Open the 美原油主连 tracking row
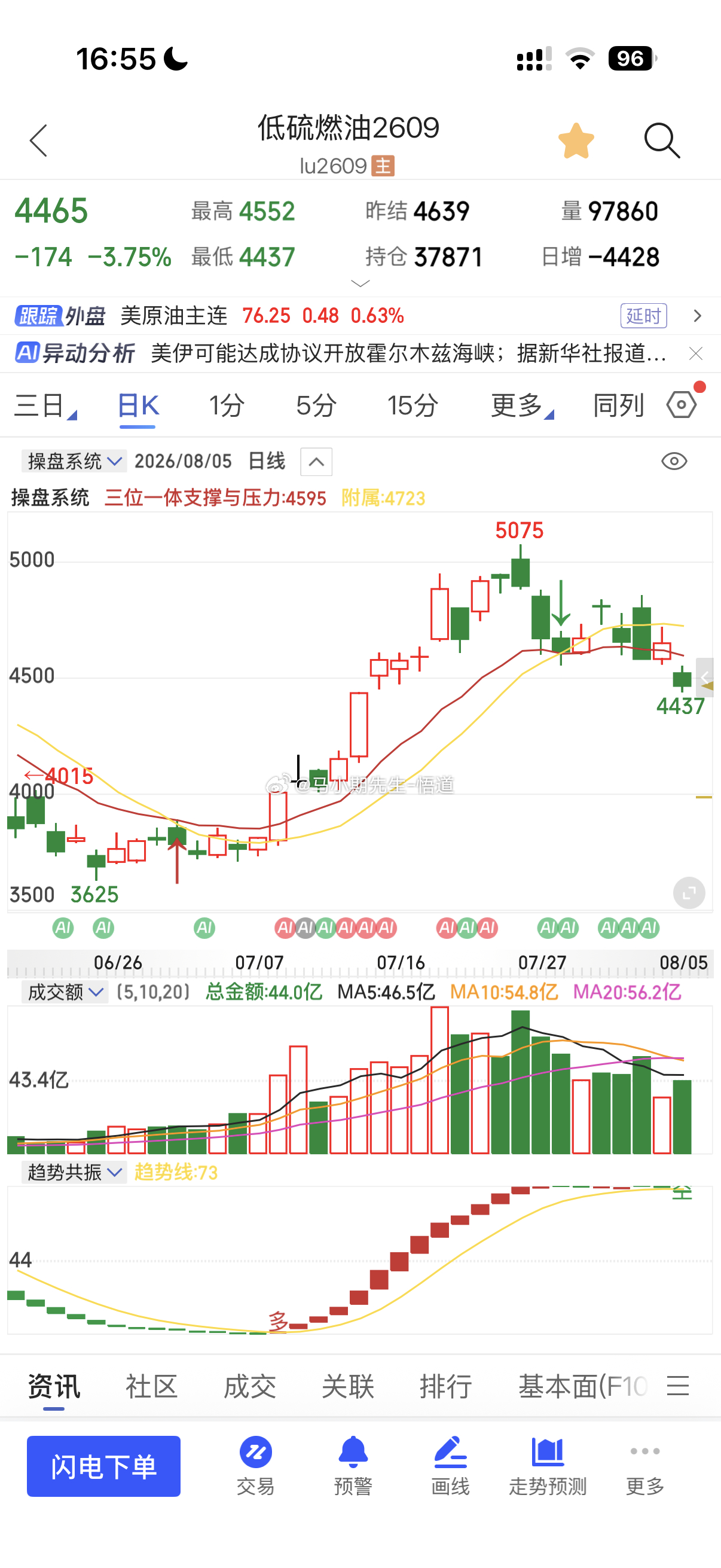Screen dimensions: 721x1568 [360, 315]
